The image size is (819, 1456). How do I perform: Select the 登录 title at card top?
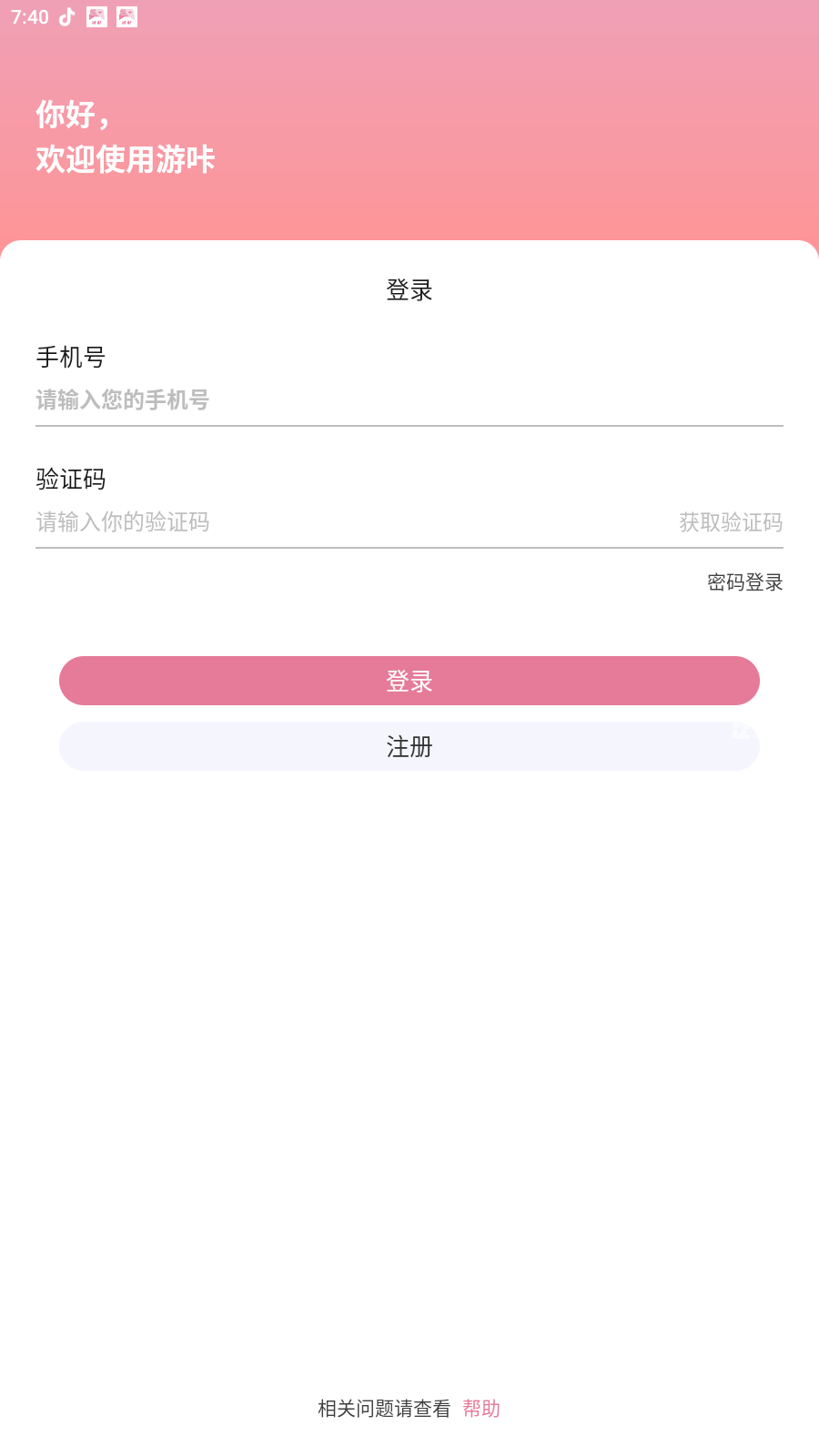[x=409, y=290]
